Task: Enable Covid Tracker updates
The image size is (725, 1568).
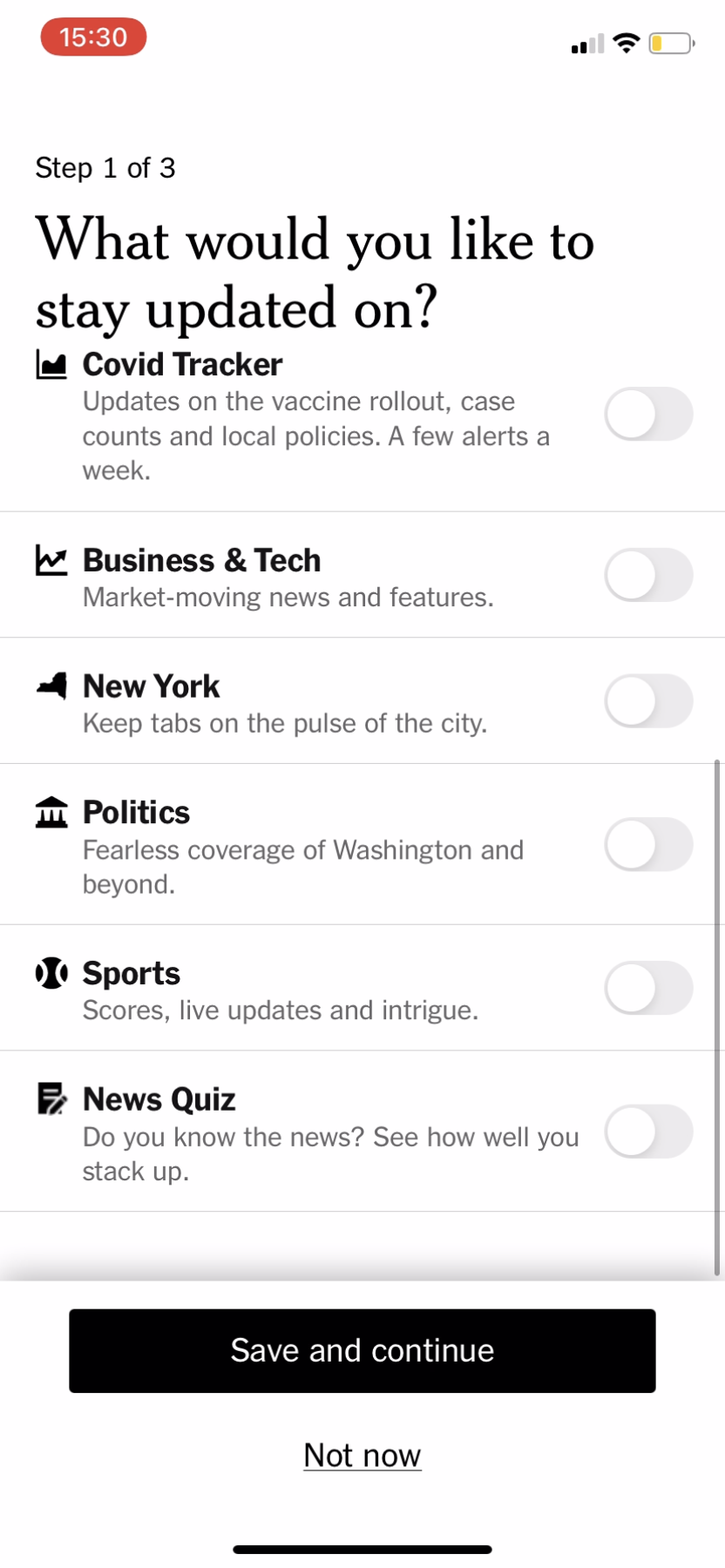Action: click(x=648, y=415)
